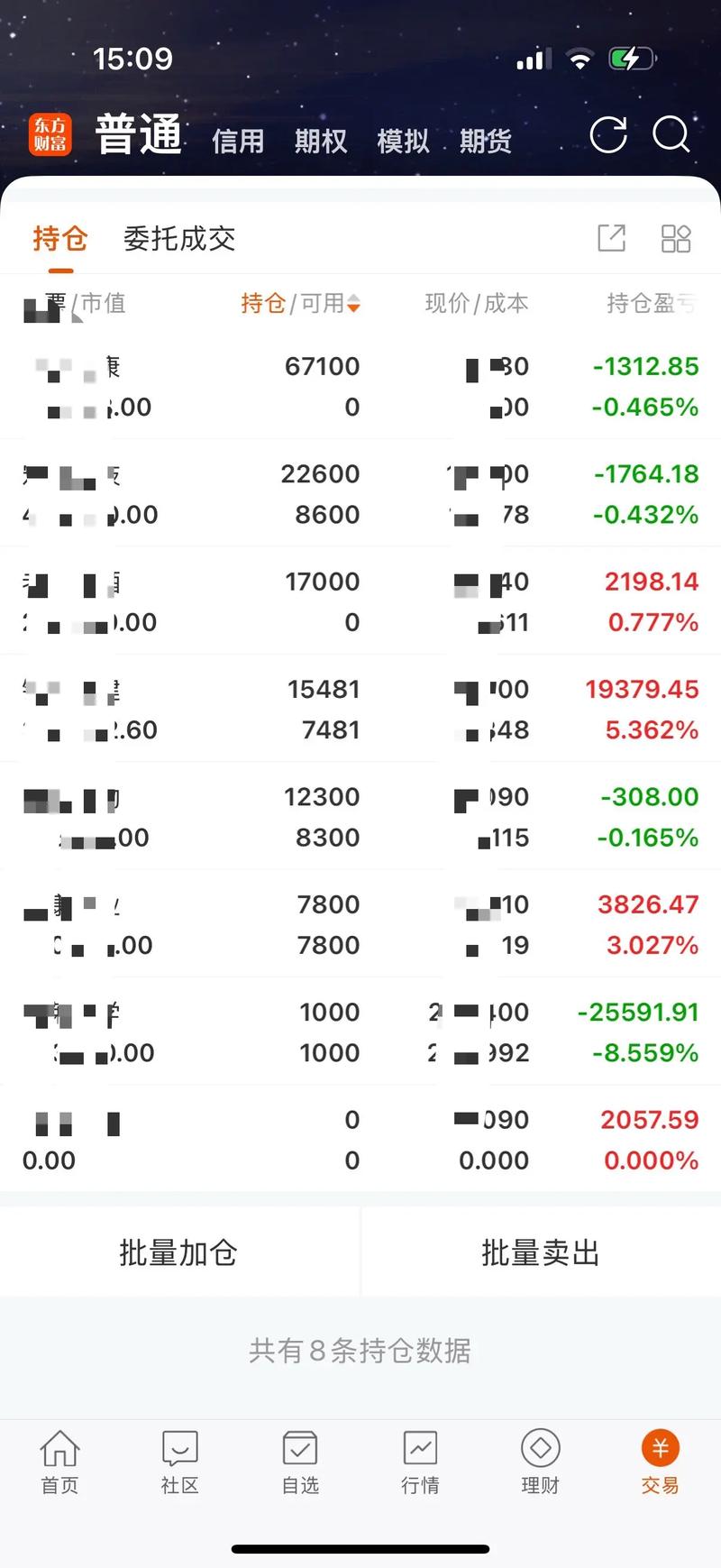Switch to the 信用 account tab
721x1568 pixels.
tap(238, 141)
